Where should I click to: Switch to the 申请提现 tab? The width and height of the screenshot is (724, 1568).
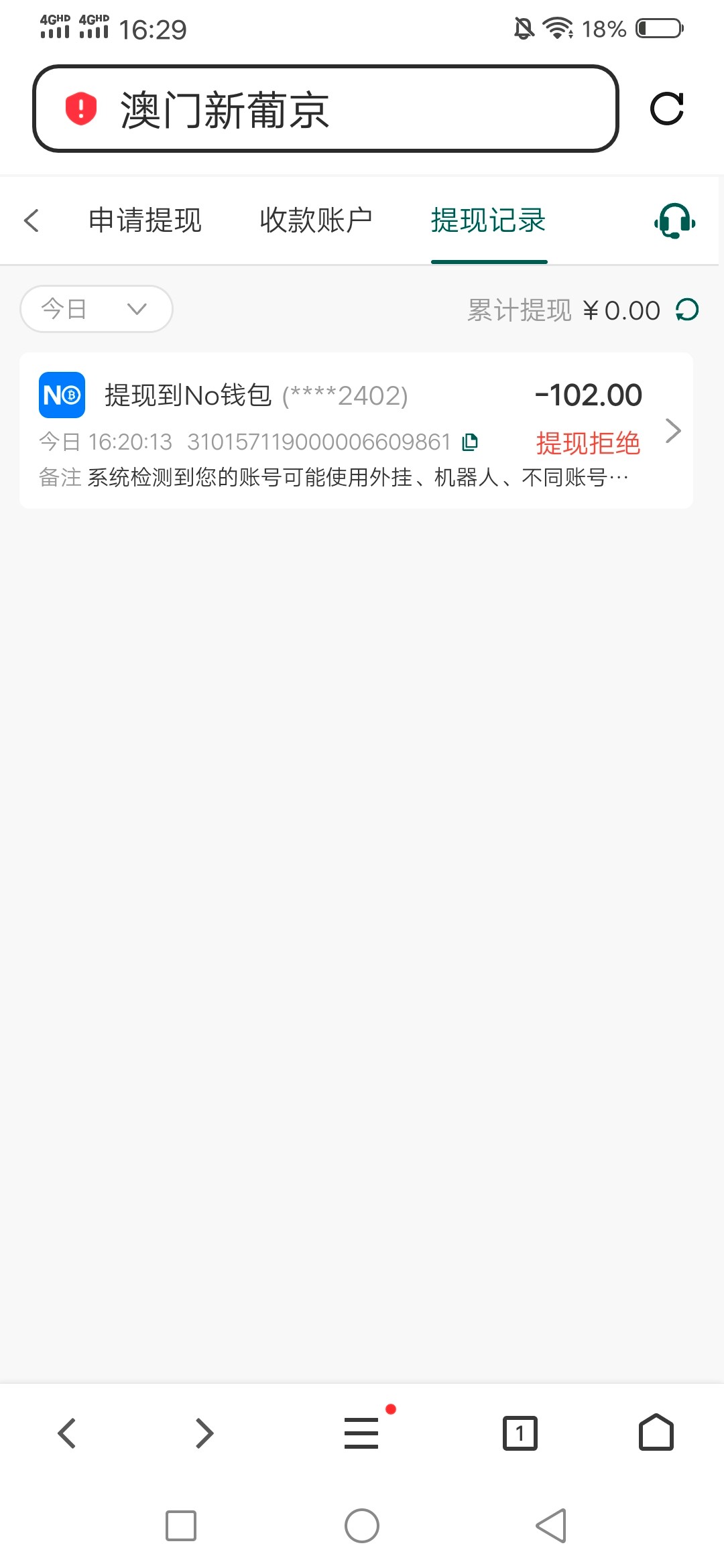coord(145,220)
